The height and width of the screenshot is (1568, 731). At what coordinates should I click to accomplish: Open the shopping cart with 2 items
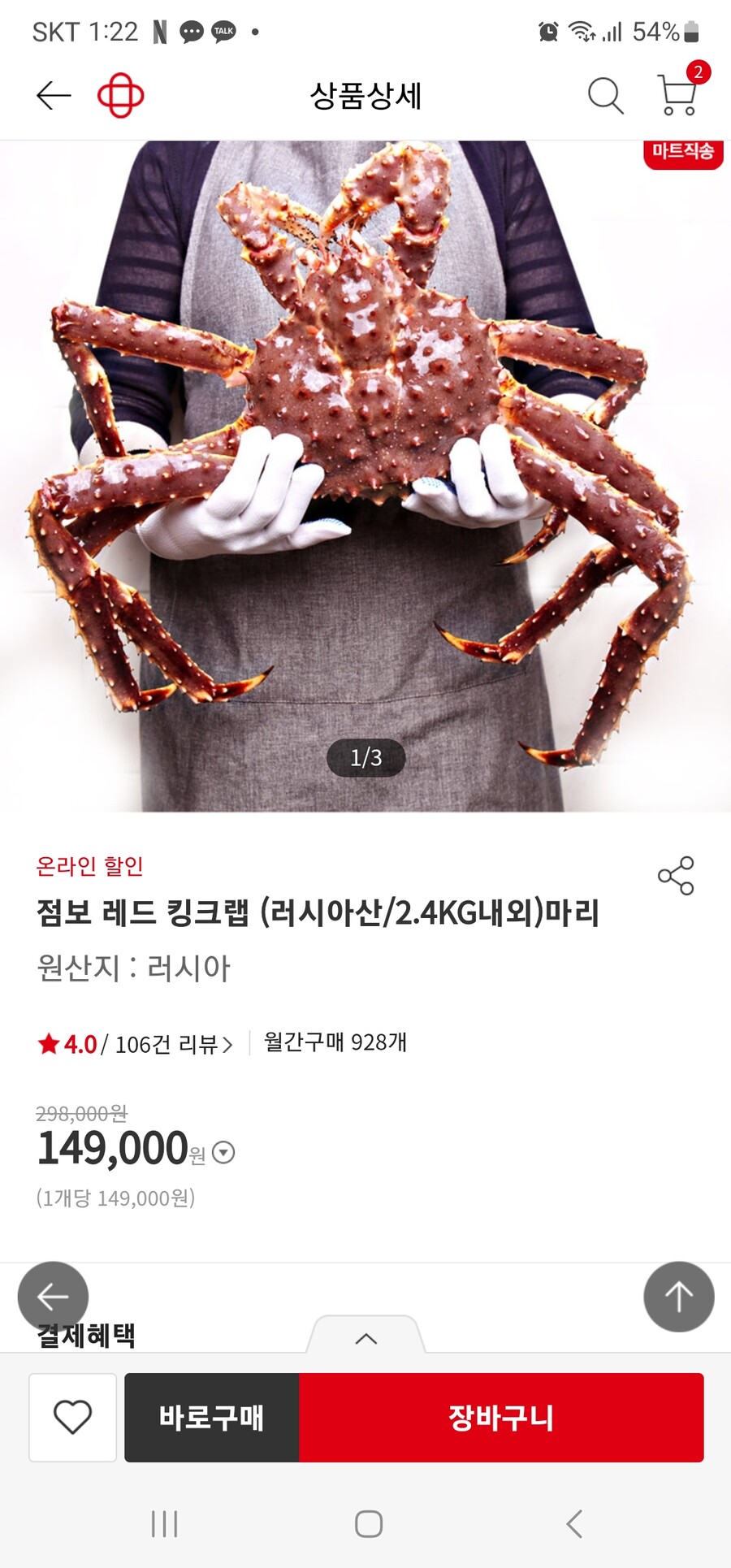679,95
